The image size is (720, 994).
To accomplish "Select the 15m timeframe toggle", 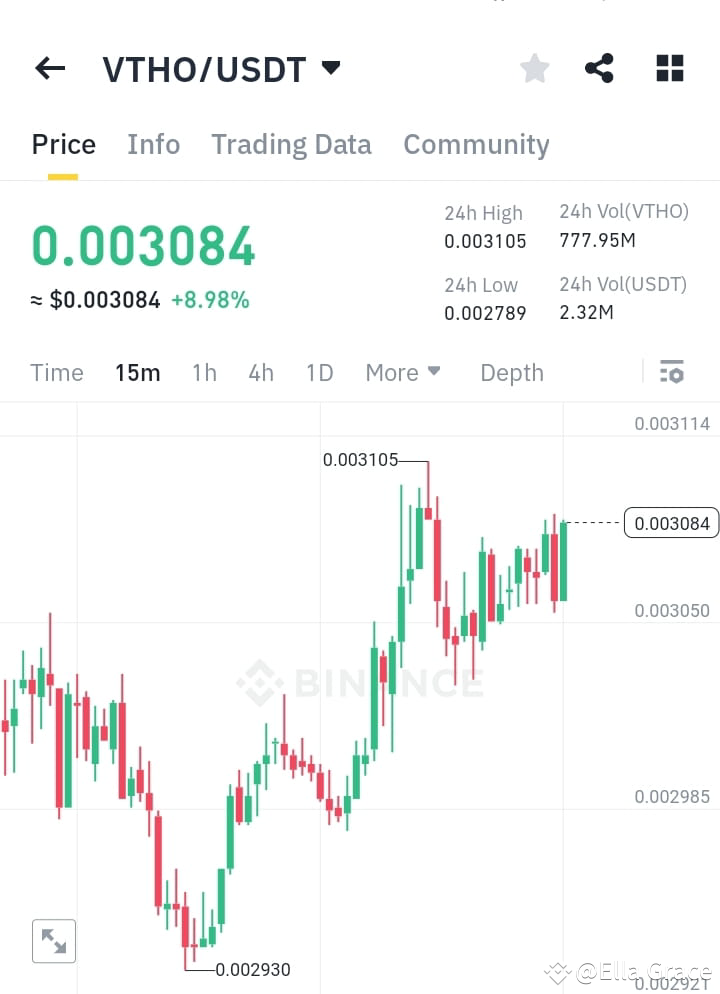I will point(138,372).
